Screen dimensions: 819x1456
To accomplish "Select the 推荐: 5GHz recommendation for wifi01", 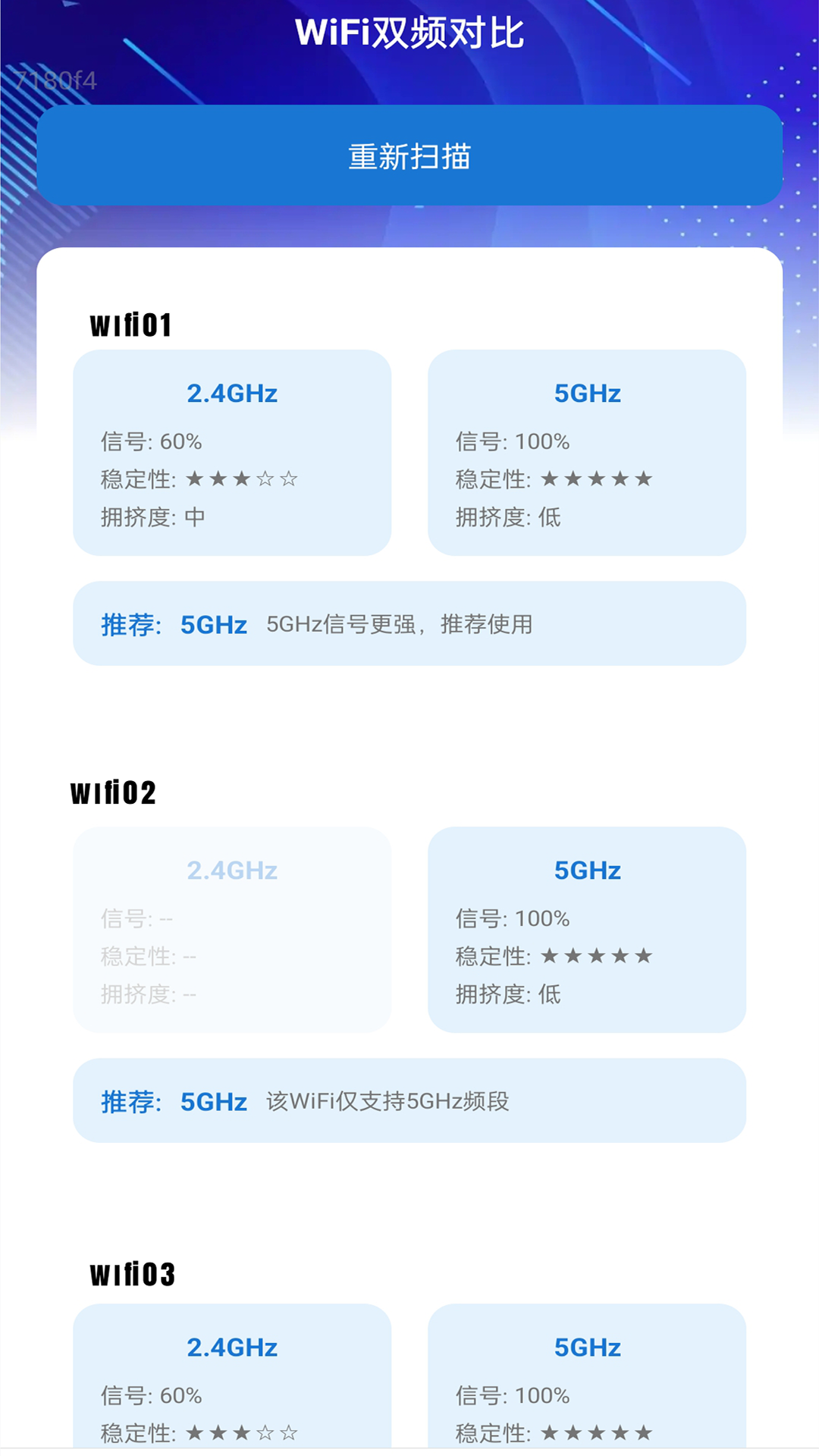I will click(x=409, y=623).
